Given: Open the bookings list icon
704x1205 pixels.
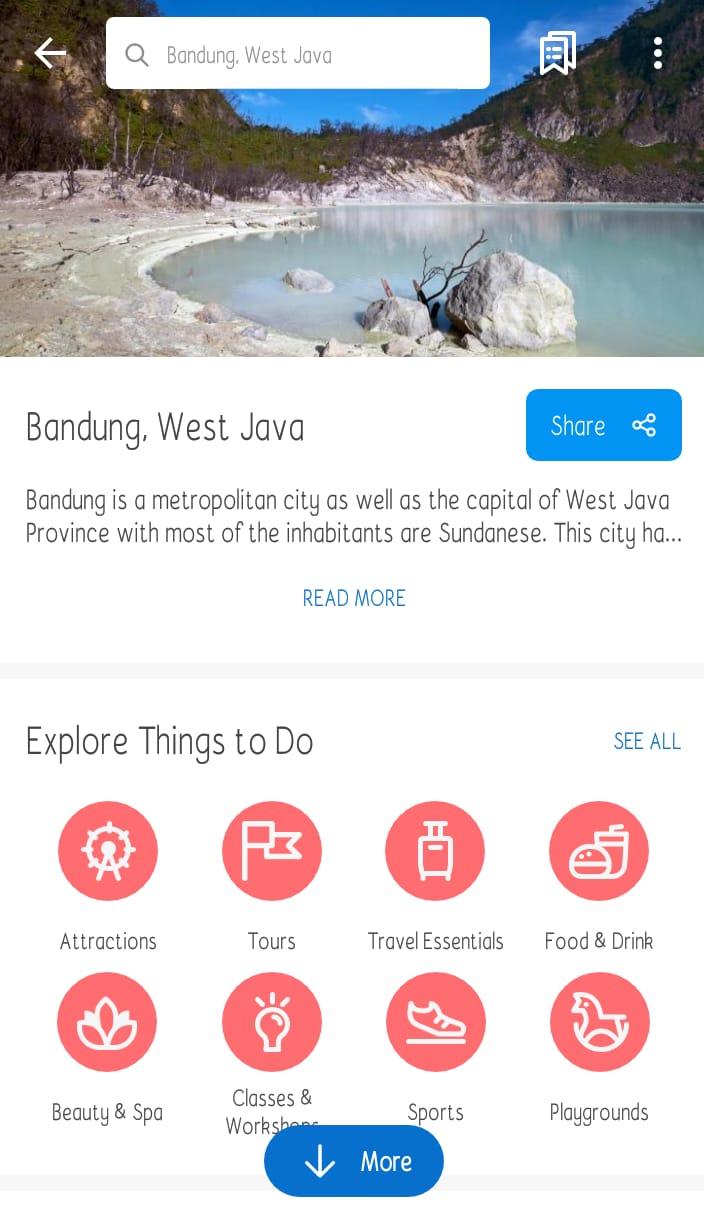Looking at the screenshot, I should click(x=557, y=53).
